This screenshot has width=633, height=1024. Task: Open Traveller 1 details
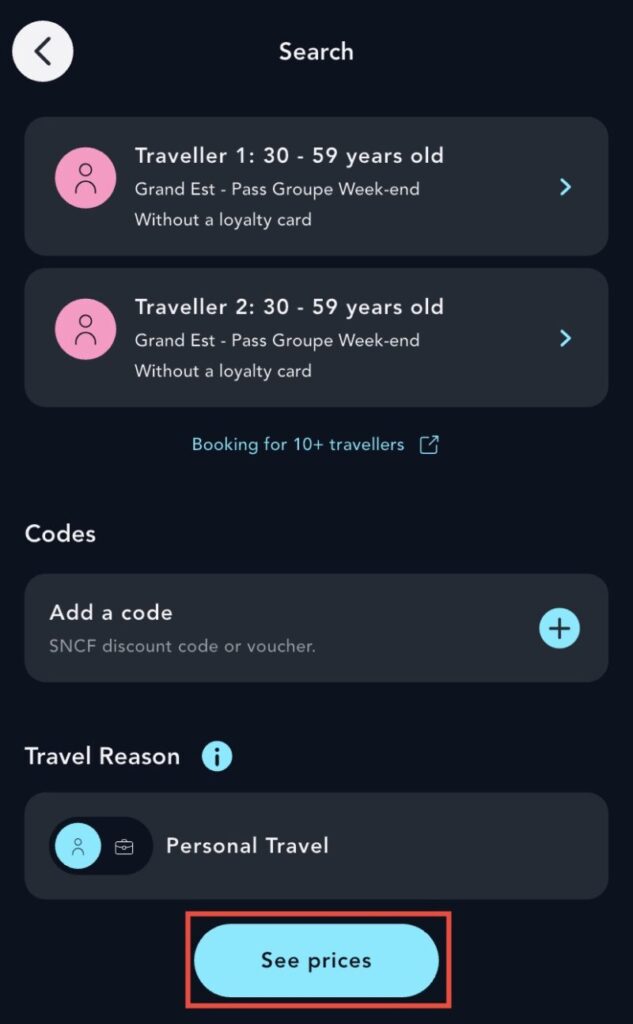[x=316, y=186]
